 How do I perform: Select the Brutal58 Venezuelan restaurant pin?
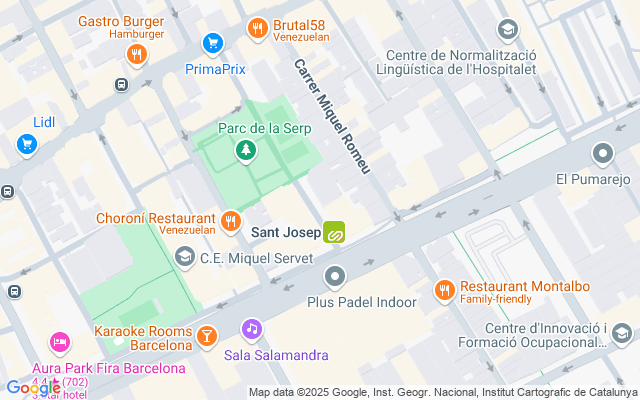pyautogui.click(x=258, y=28)
